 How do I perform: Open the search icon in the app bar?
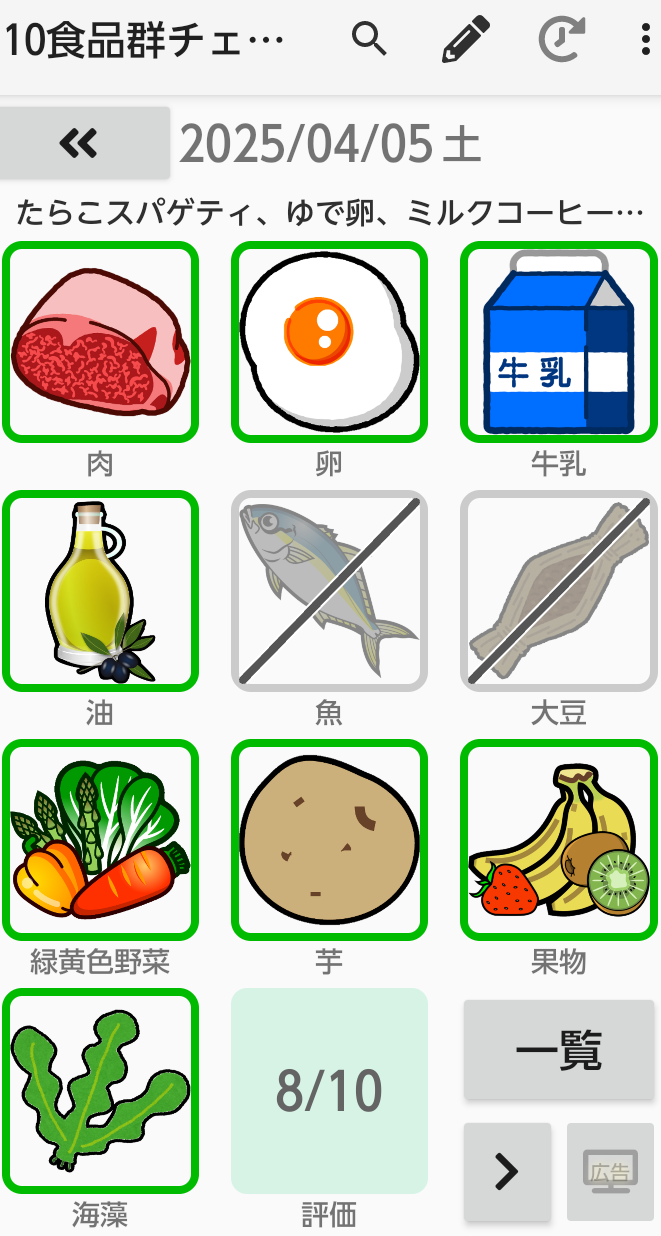(369, 40)
